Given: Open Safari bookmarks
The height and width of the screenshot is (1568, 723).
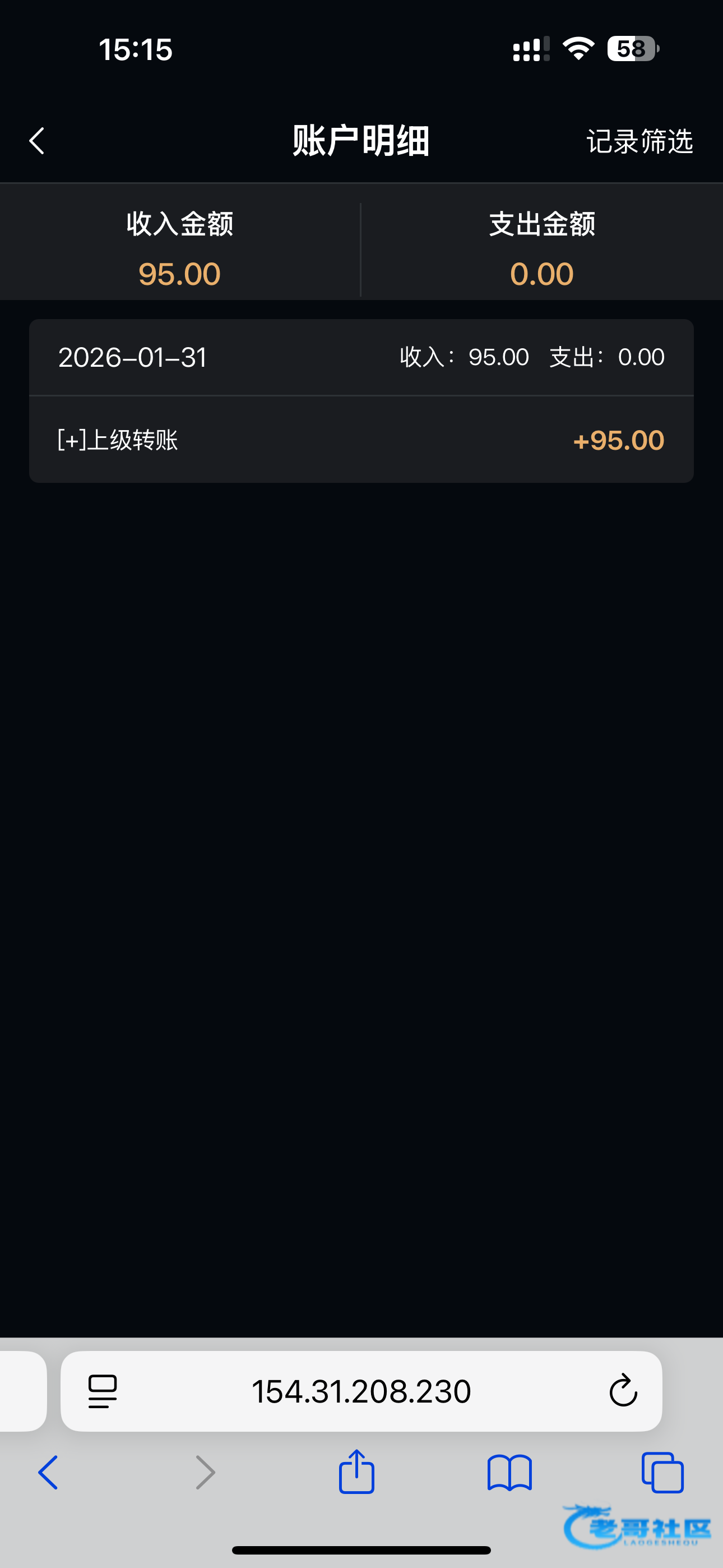Looking at the screenshot, I should [509, 1472].
